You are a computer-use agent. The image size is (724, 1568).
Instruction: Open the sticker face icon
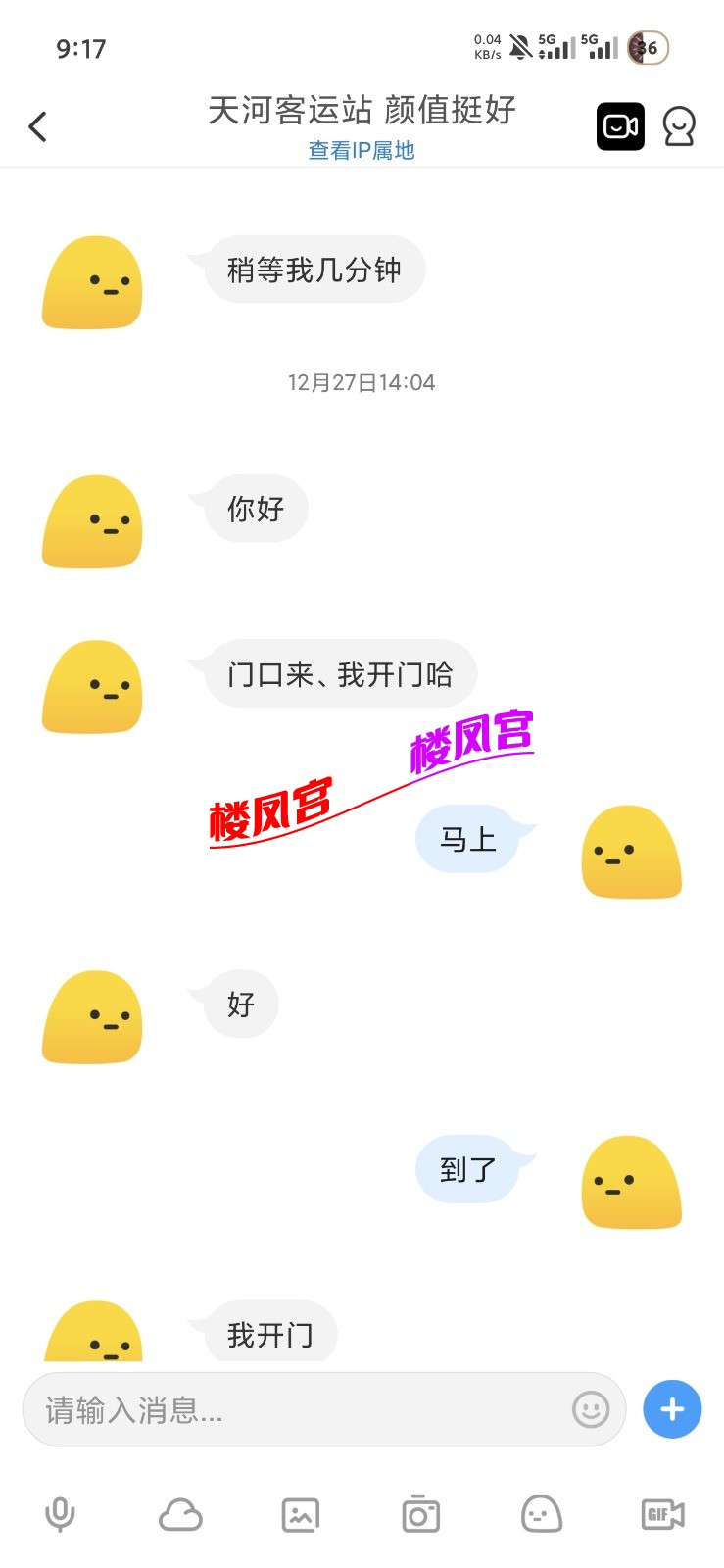[542, 1514]
